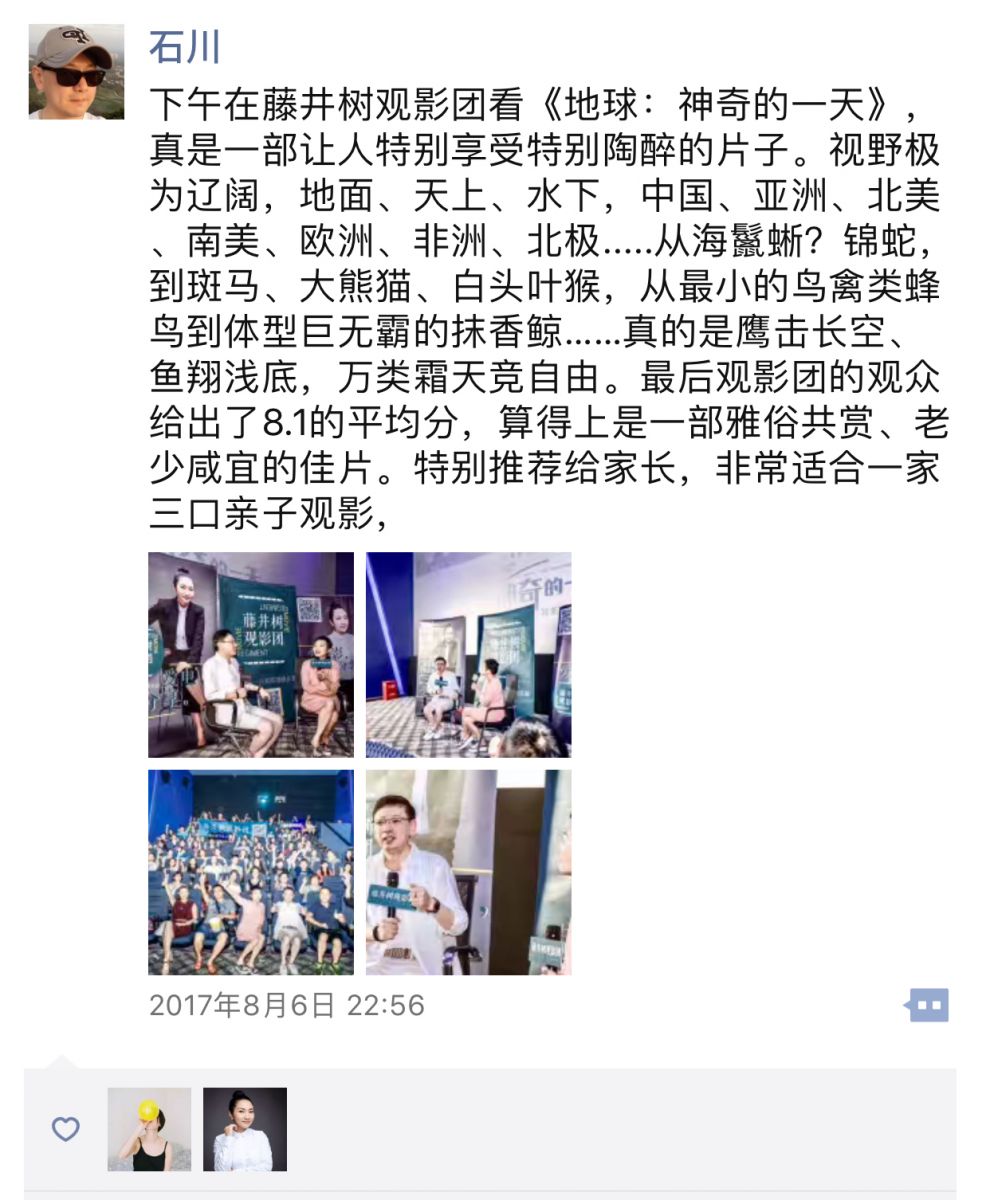
Task: Open the liker with yellow balloon avatar
Action: click(149, 1129)
